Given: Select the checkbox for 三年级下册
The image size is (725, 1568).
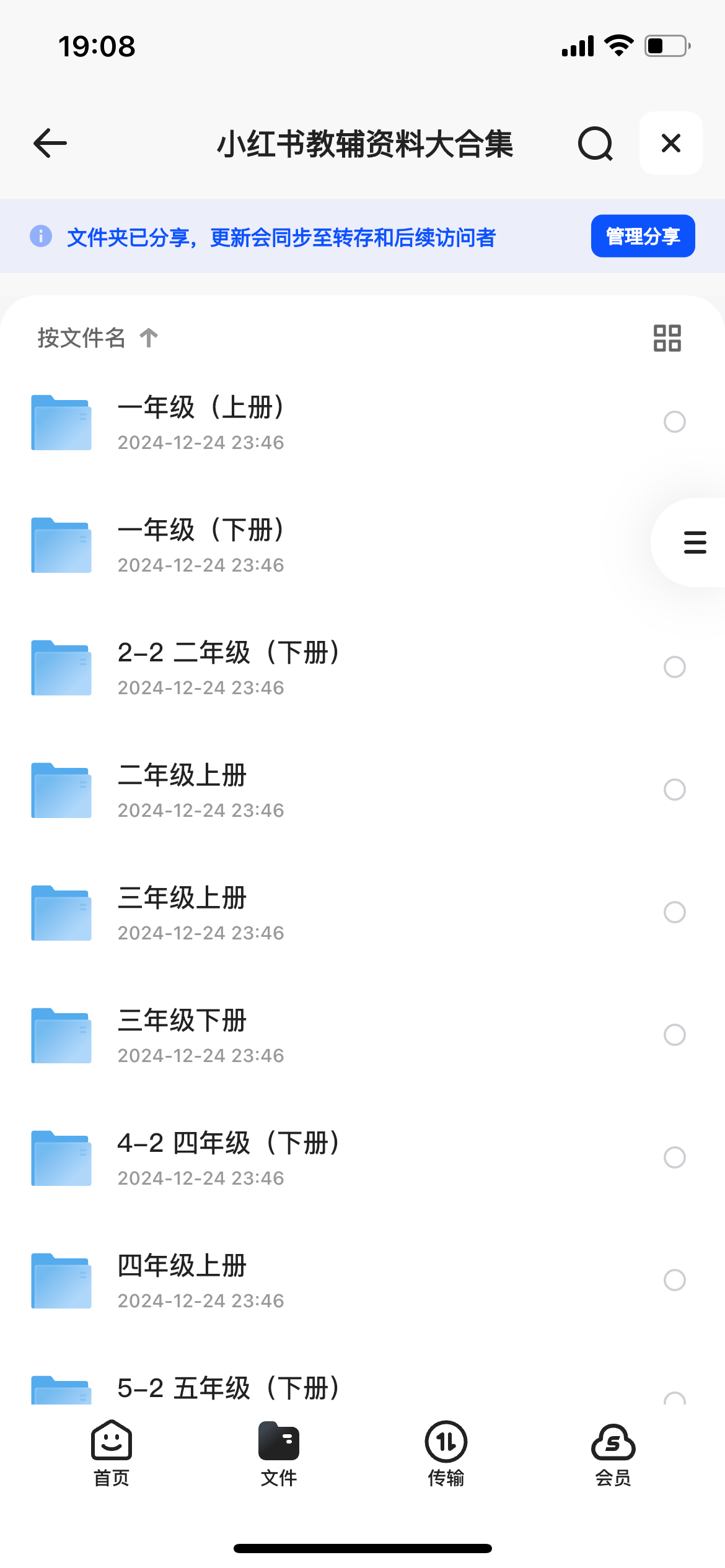Looking at the screenshot, I should tap(674, 1035).
